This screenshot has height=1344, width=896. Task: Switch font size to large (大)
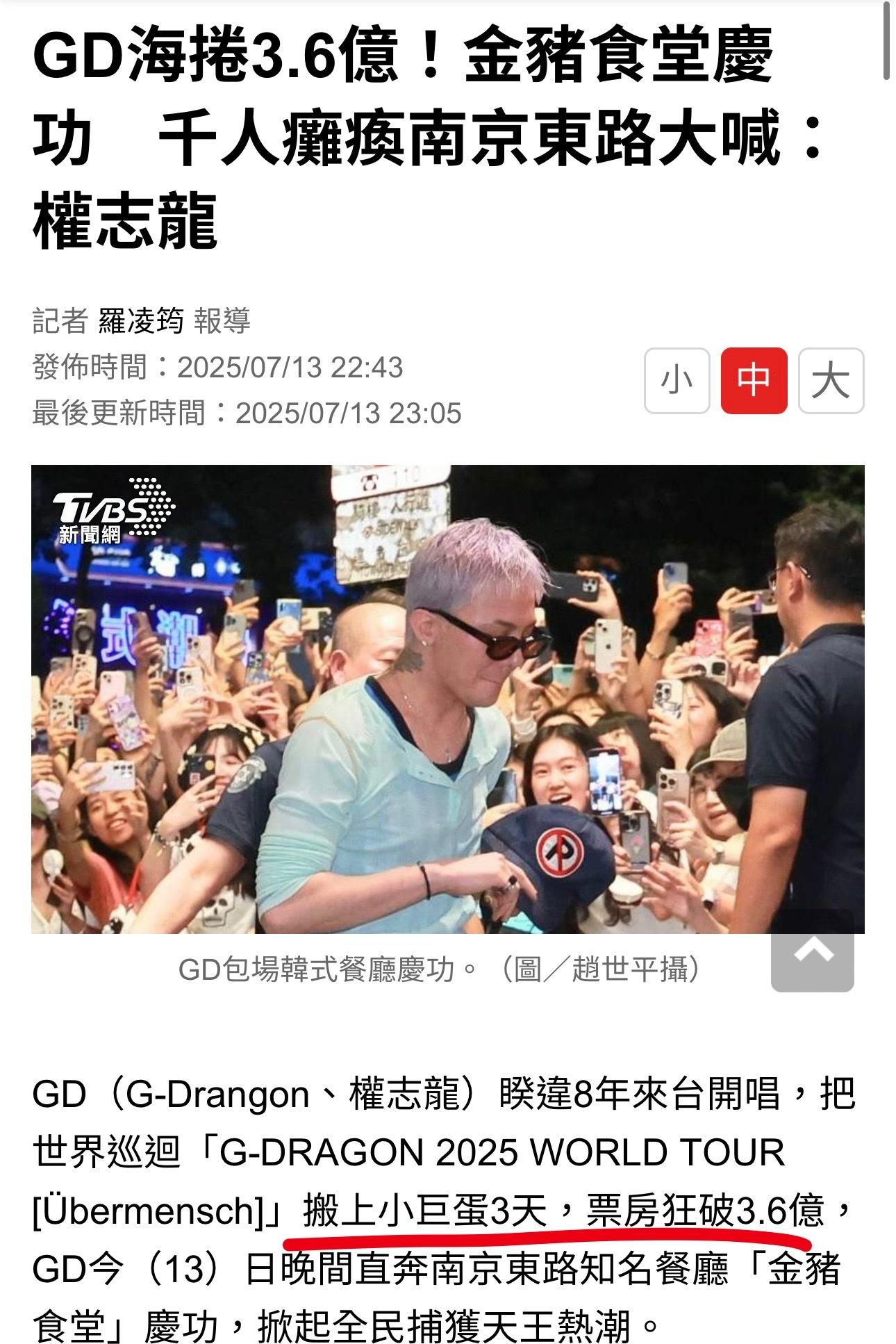831,381
